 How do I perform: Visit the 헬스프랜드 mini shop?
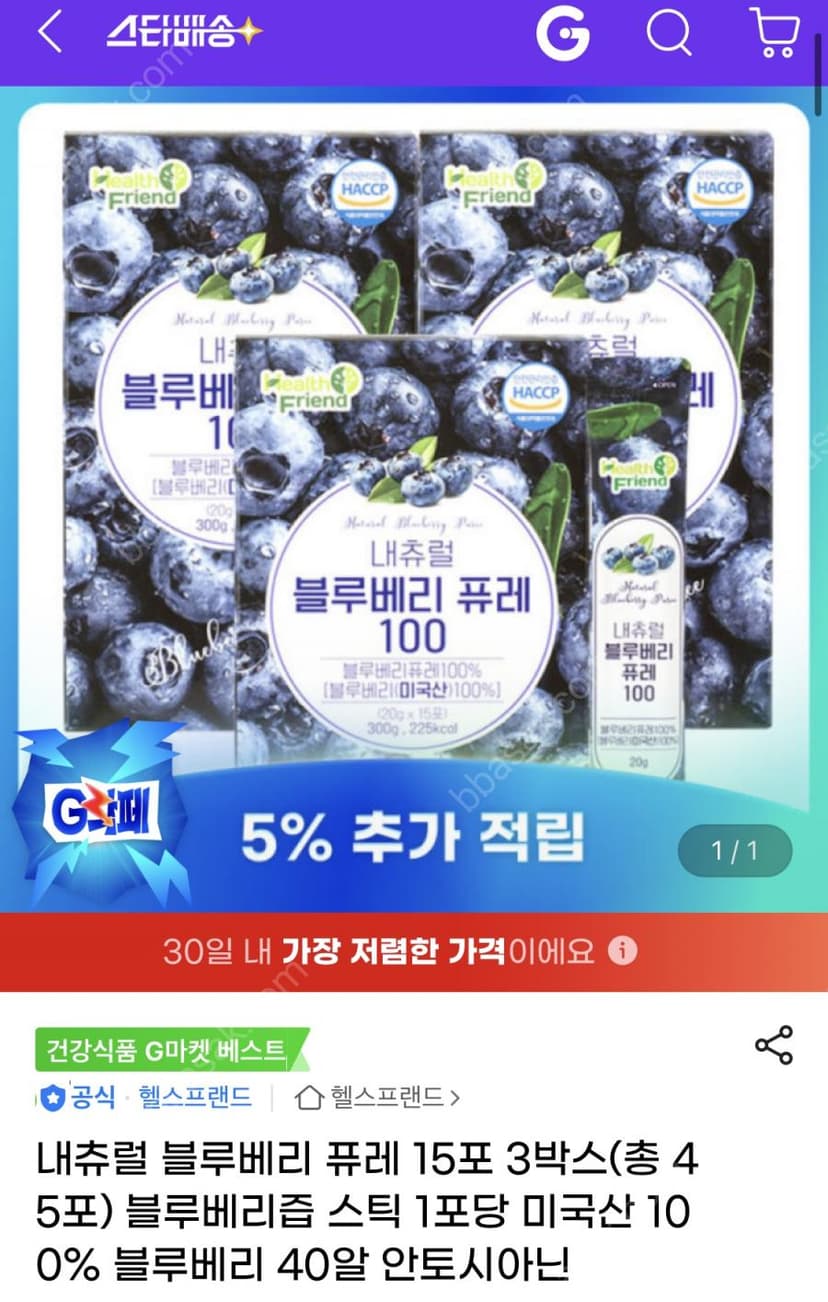pyautogui.click(x=378, y=1097)
